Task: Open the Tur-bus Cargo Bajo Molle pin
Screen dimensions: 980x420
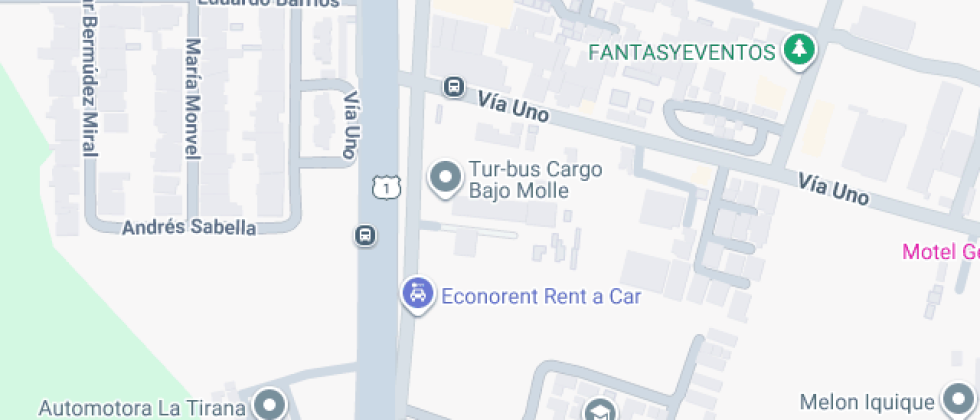Action: pyautogui.click(x=444, y=179)
